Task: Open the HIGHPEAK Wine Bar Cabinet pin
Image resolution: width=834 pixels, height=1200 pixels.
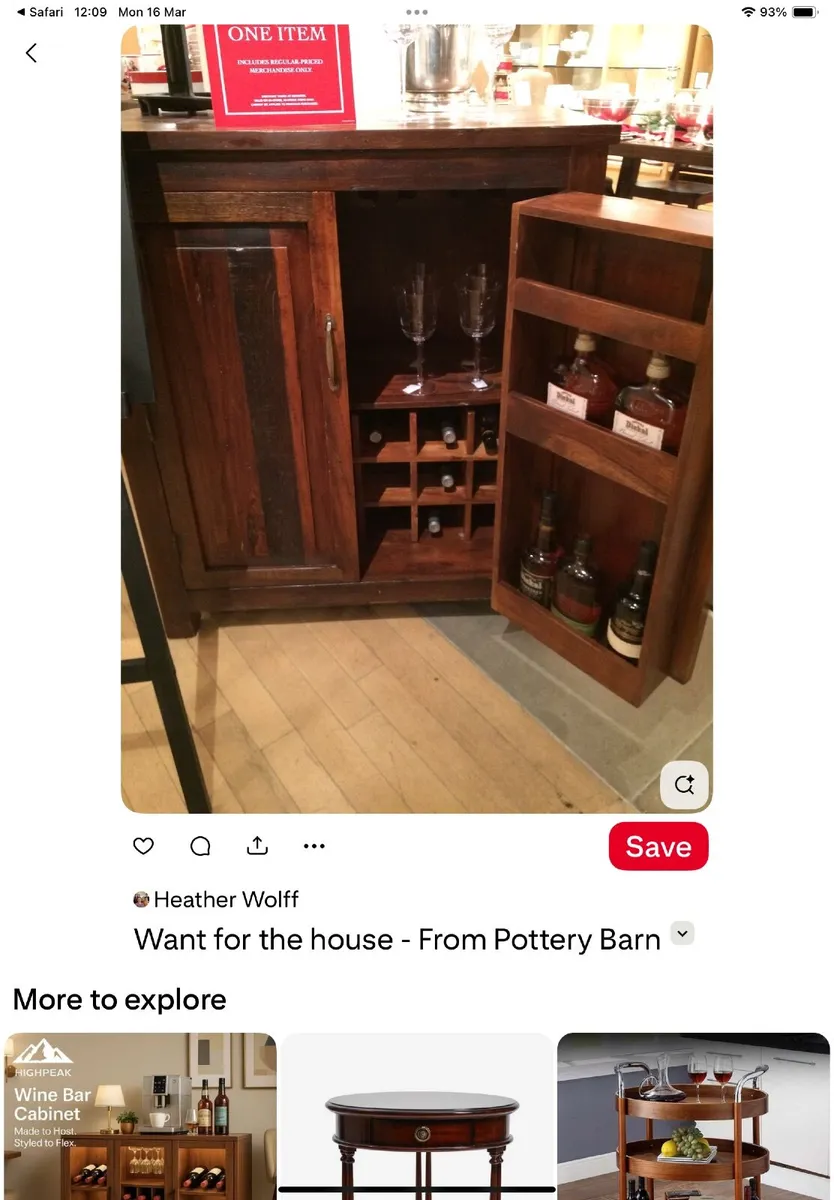Action: point(140,1115)
